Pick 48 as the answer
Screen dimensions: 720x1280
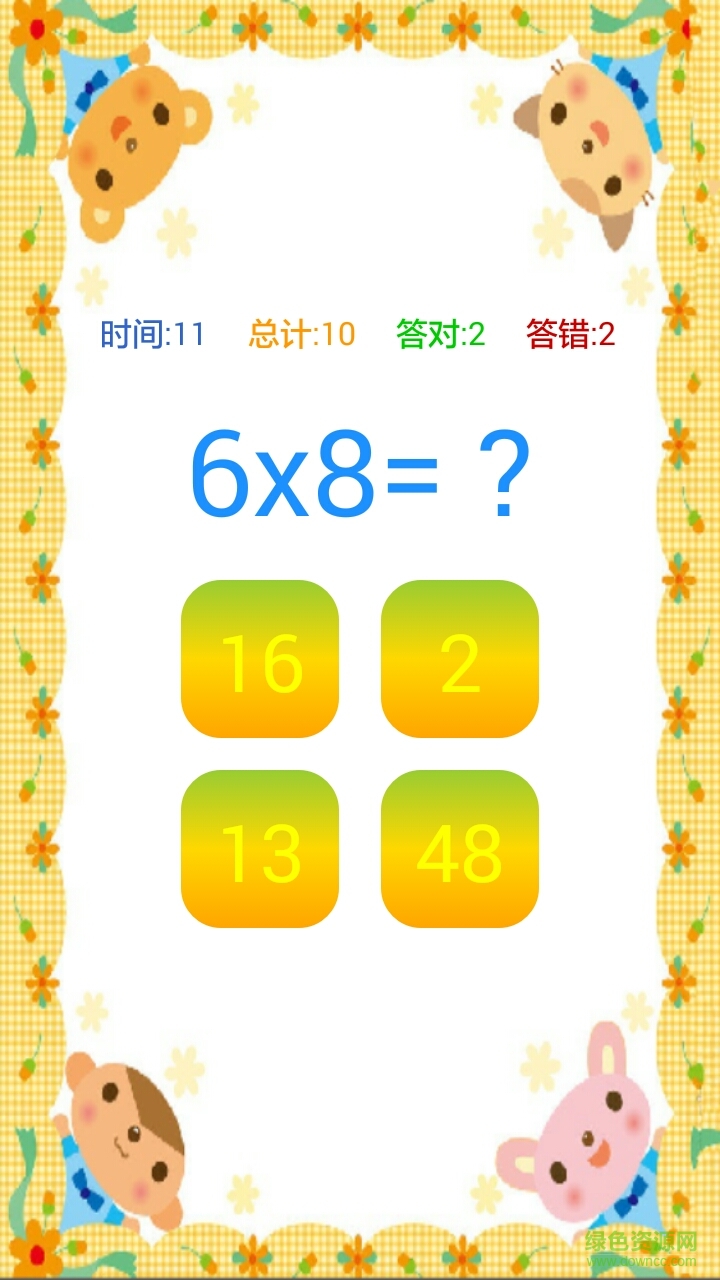pyautogui.click(x=460, y=849)
